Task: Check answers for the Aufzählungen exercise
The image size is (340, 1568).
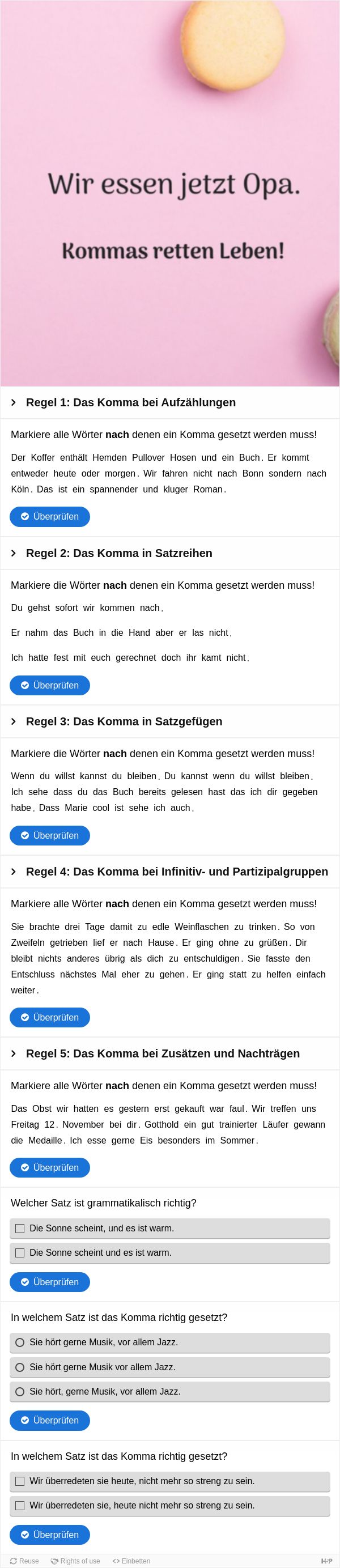Action: pyautogui.click(x=50, y=516)
